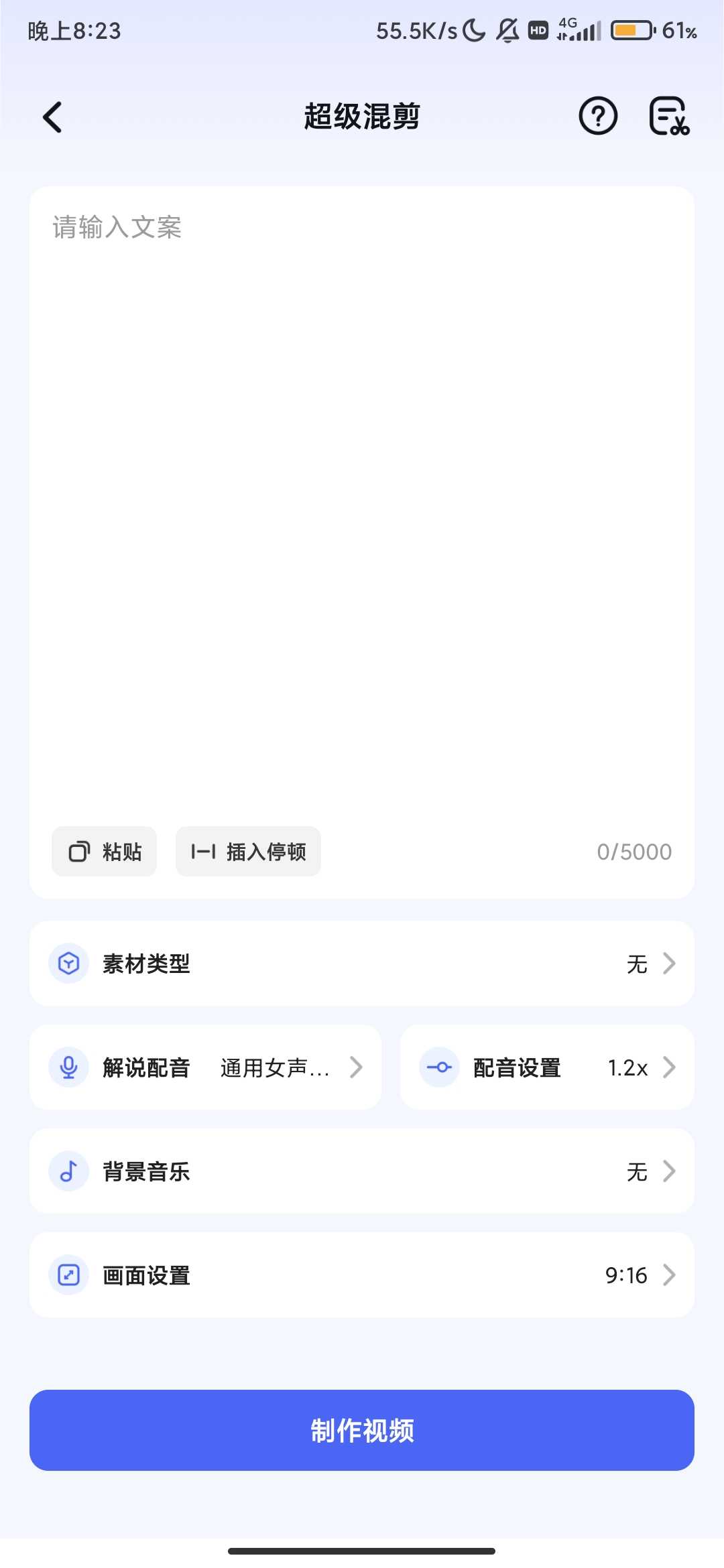Go back from 超级混剪 screen
724x1568 pixels.
pos(52,117)
